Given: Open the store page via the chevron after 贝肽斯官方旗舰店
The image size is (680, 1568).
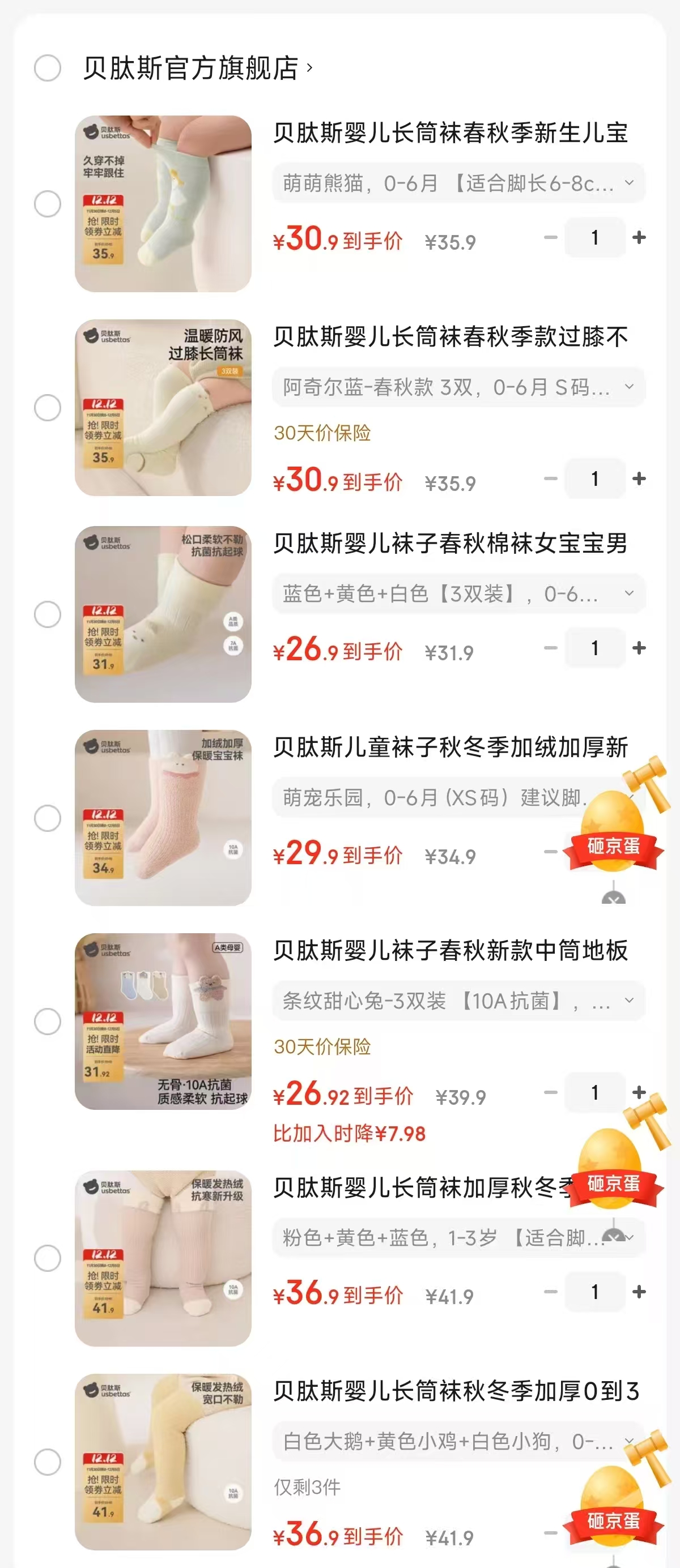Looking at the screenshot, I should pyautogui.click(x=311, y=69).
